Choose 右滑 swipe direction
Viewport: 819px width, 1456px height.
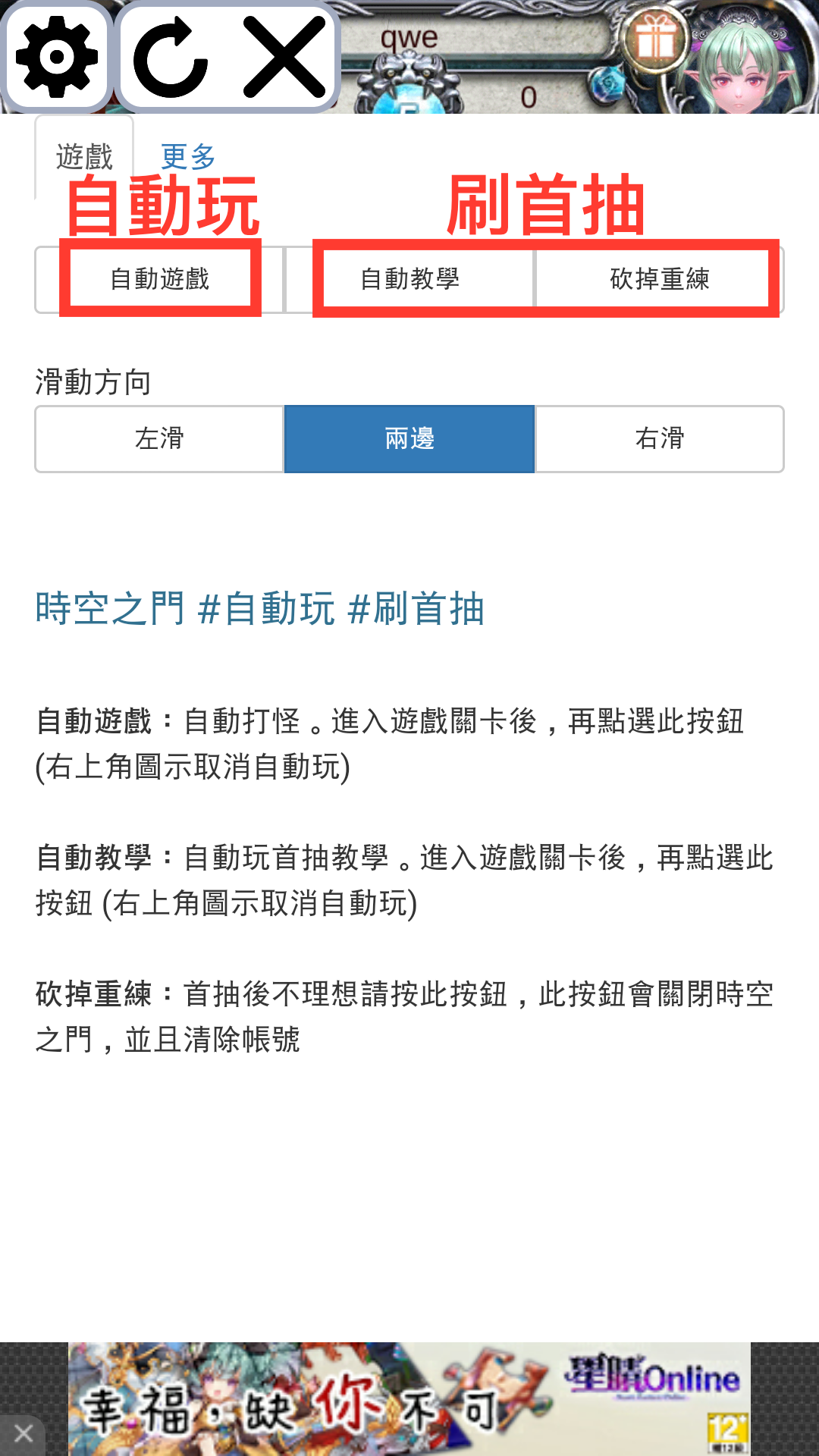pos(659,439)
